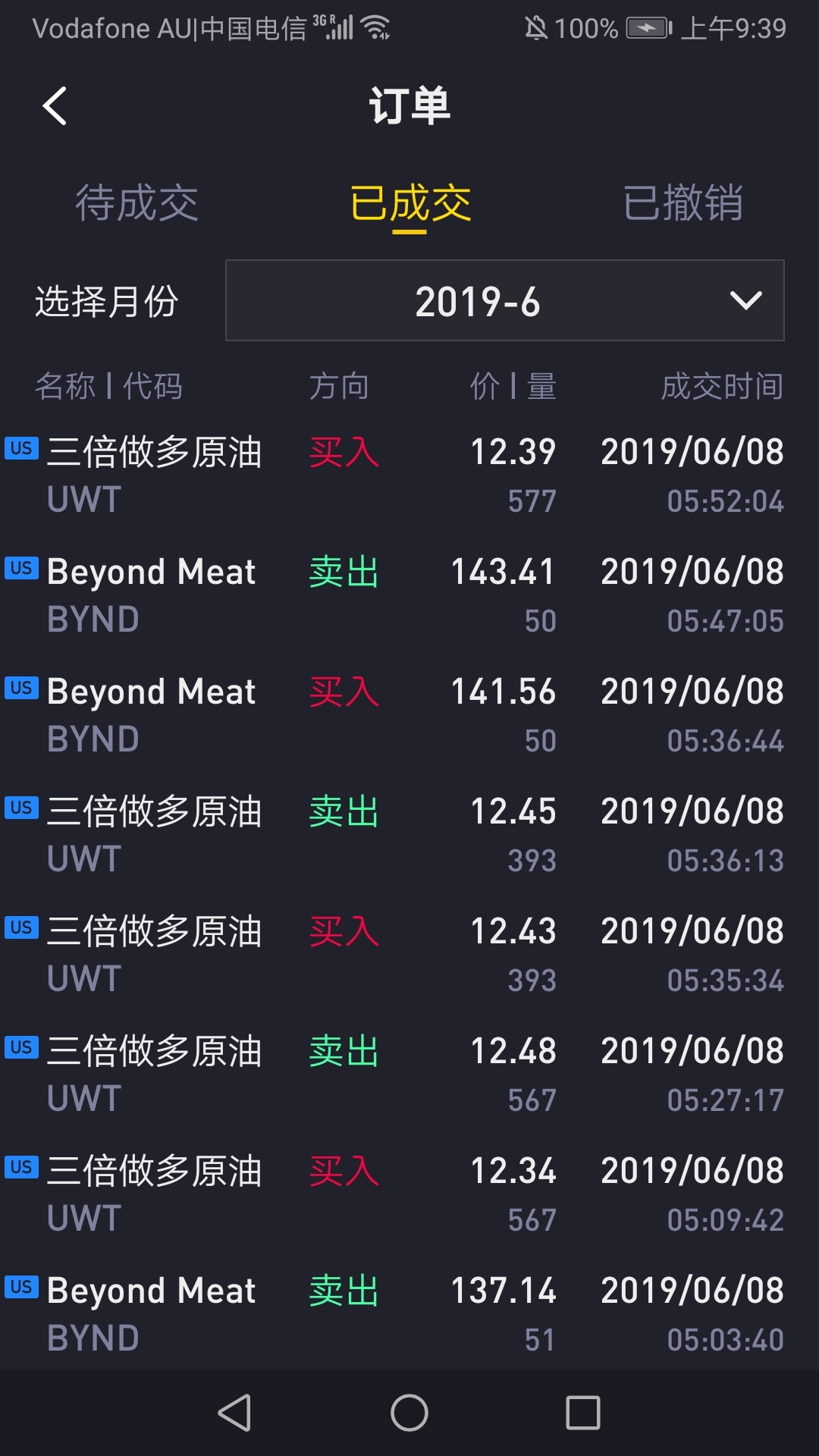
Task: Switch to the 已撤销 tab
Action: pyautogui.click(x=682, y=203)
